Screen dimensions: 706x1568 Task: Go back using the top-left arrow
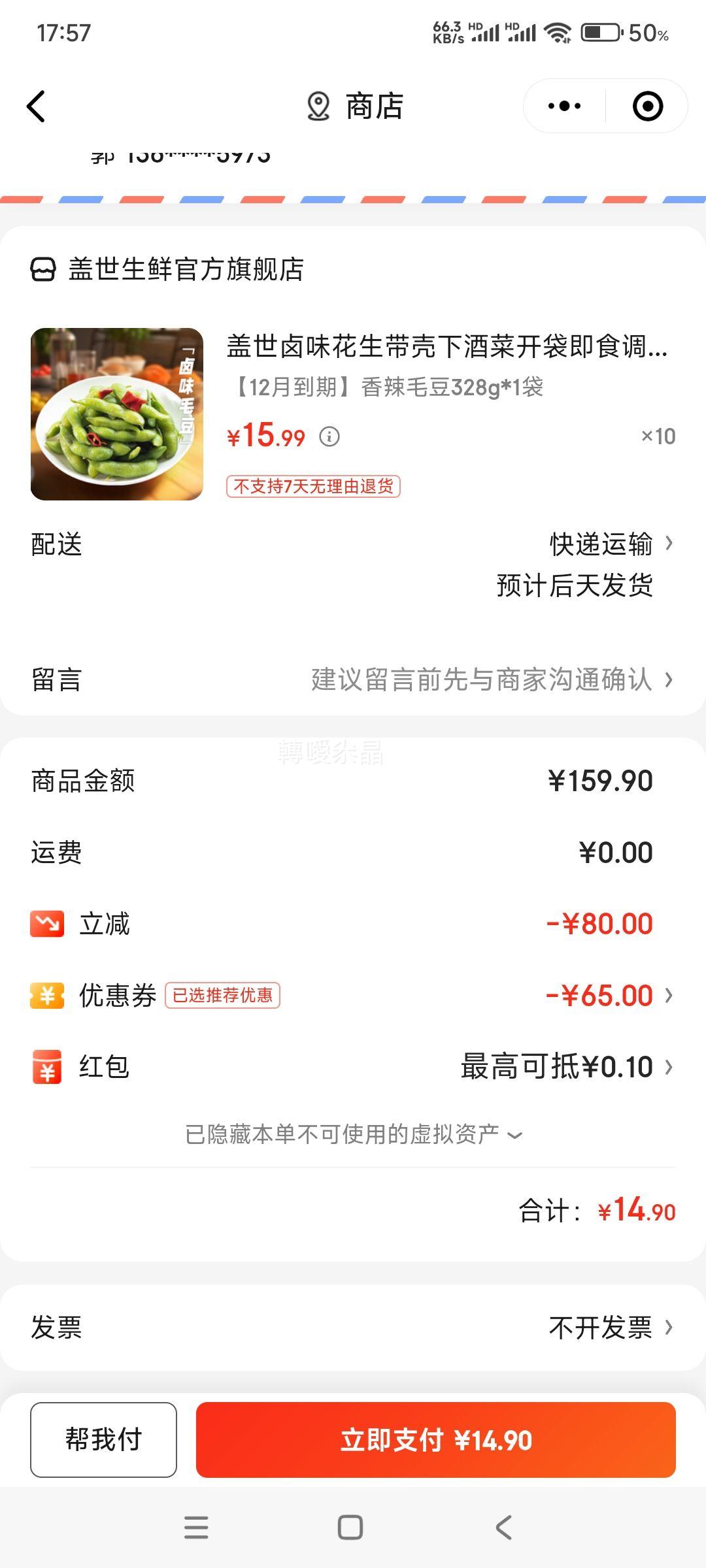coord(37,106)
